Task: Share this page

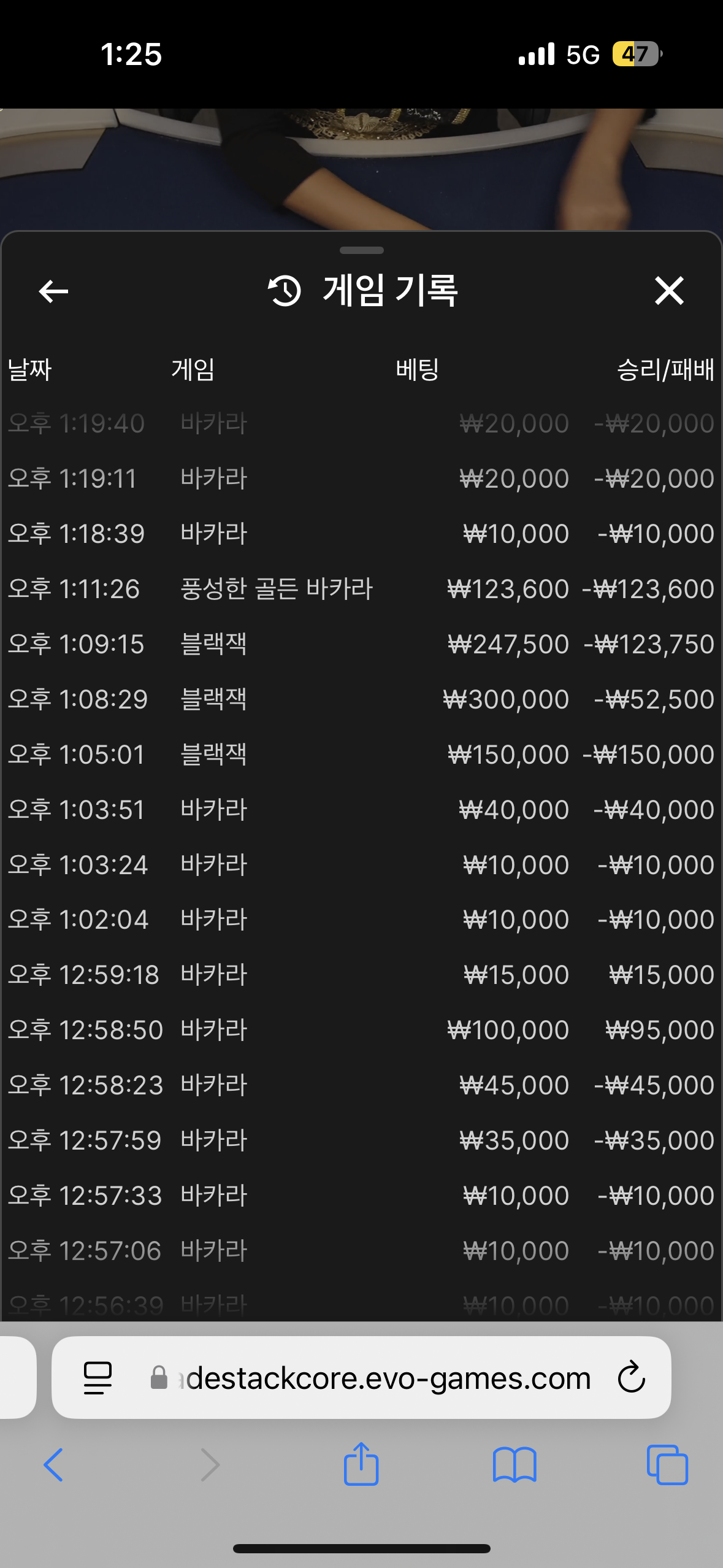Action: pos(361,1465)
